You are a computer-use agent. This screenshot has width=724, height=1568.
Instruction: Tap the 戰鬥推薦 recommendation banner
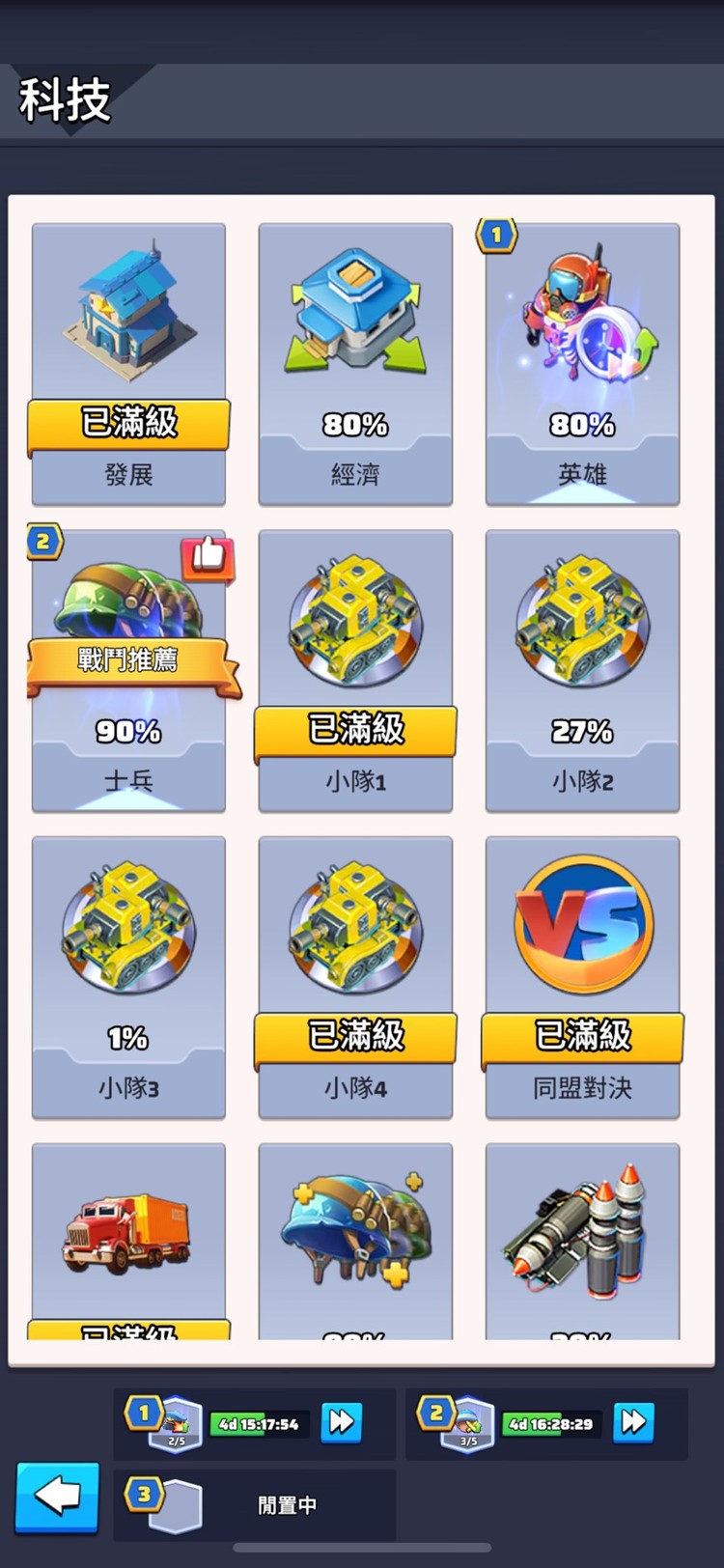(x=128, y=661)
